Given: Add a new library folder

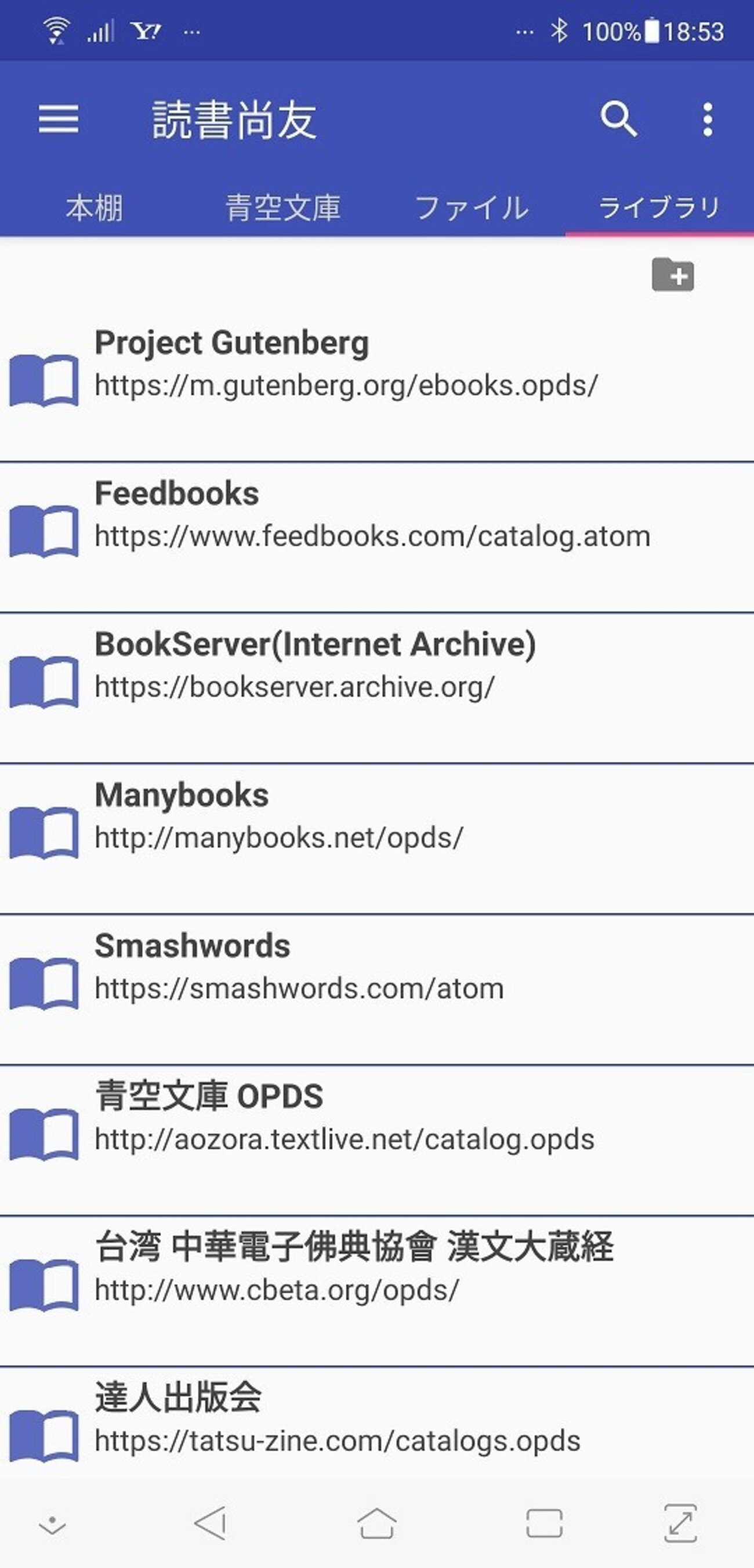Looking at the screenshot, I should [x=672, y=275].
